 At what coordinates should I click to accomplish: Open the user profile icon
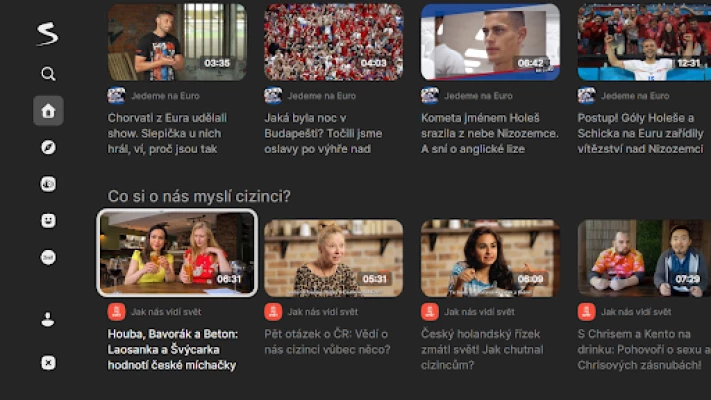tap(48, 320)
